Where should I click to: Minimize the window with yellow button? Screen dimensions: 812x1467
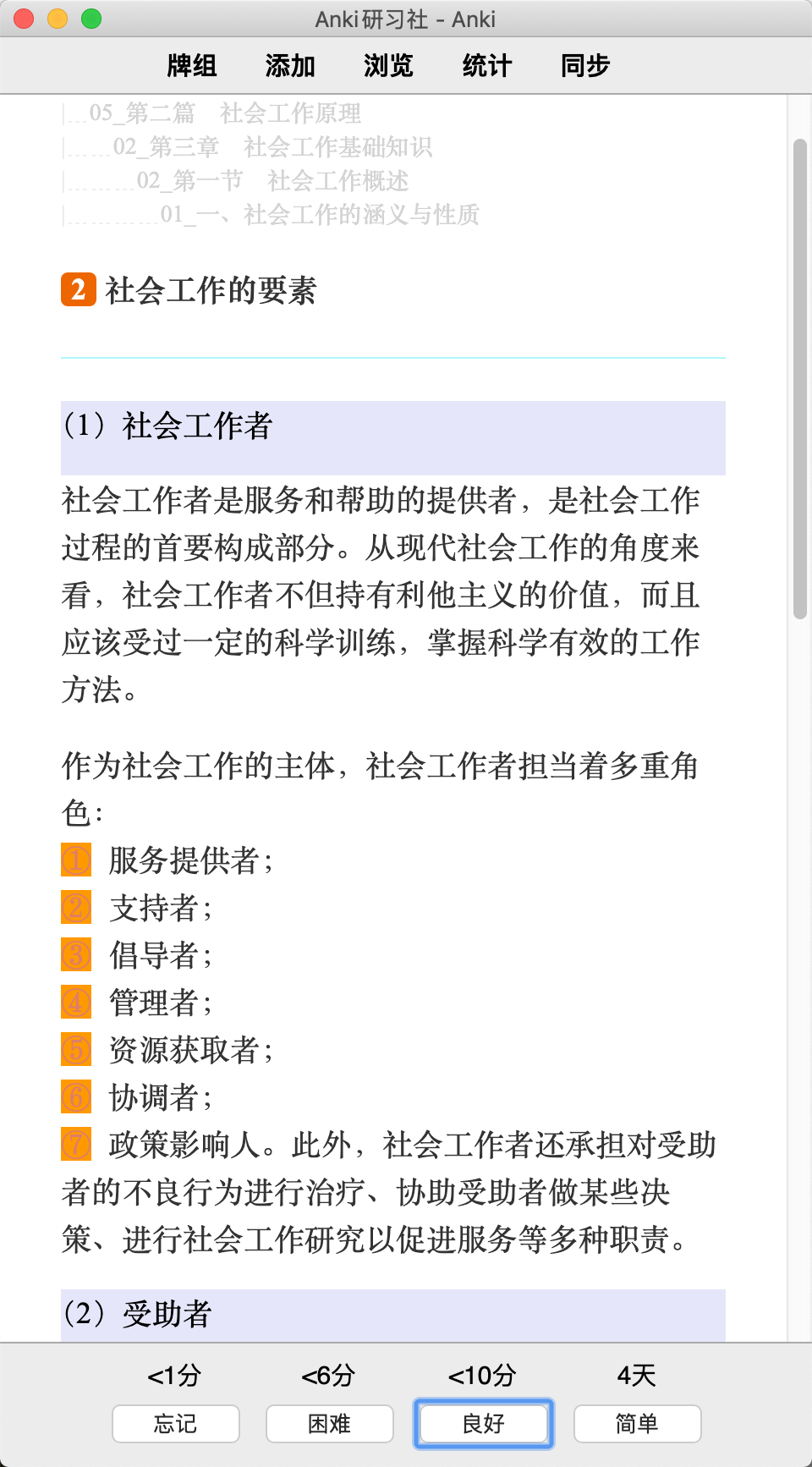58,19
